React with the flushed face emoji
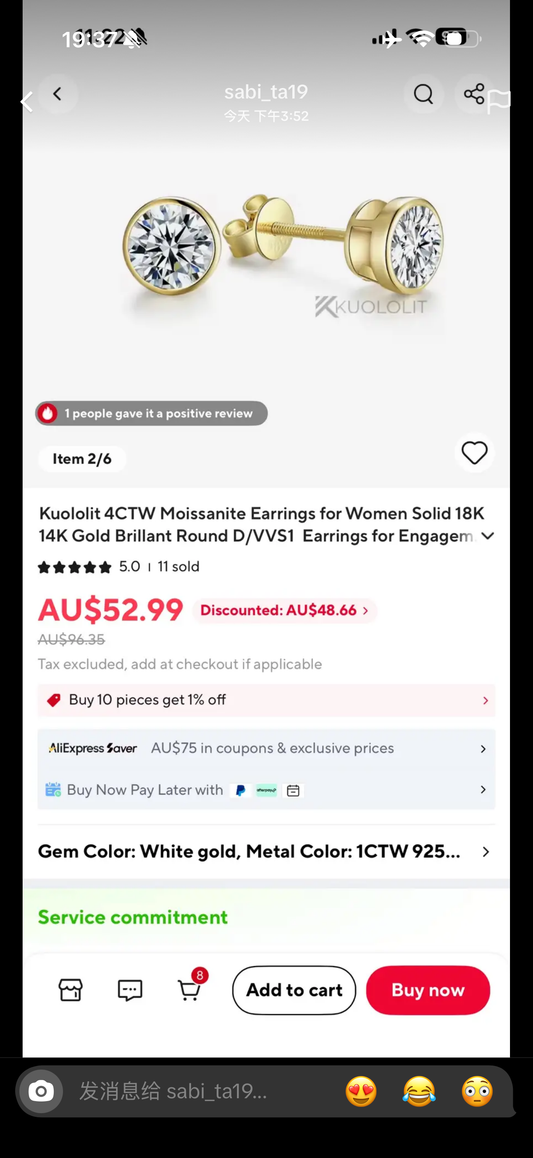The width and height of the screenshot is (533, 1158). [477, 1091]
